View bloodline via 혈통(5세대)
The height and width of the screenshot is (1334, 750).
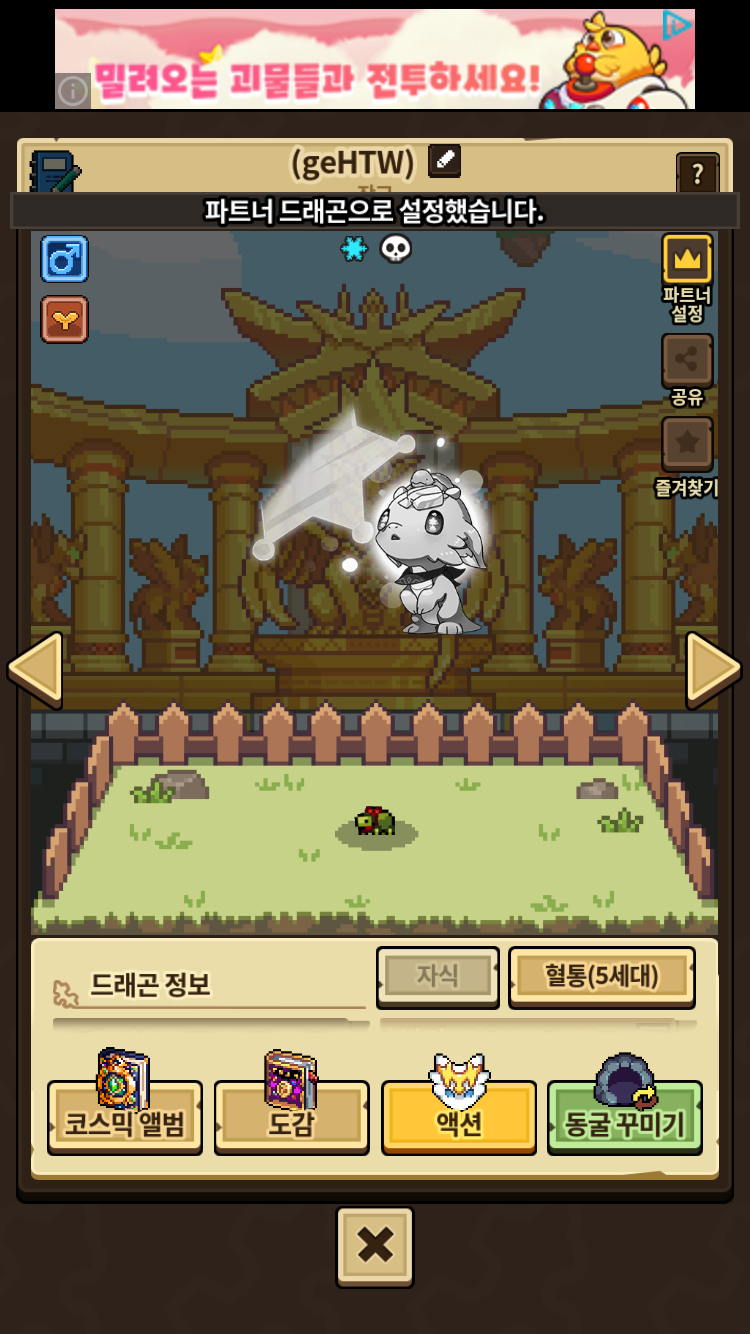tap(602, 976)
